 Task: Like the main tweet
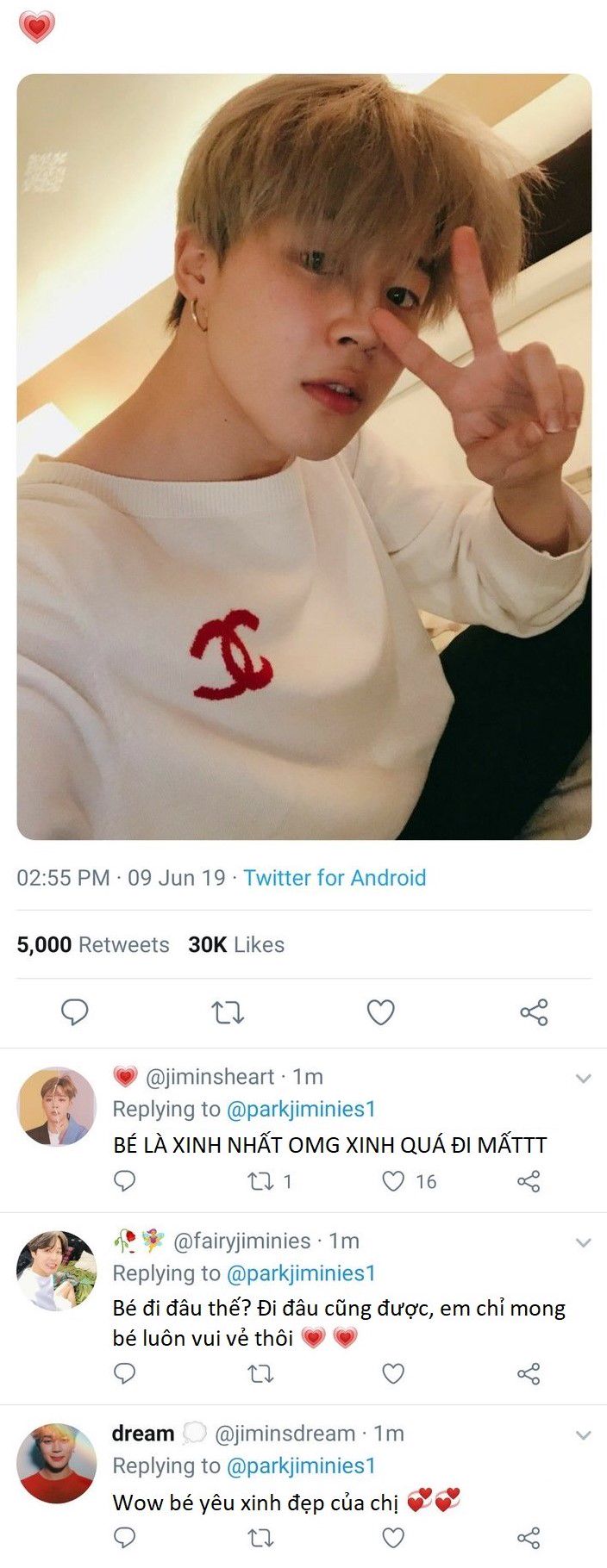pyautogui.click(x=381, y=1012)
